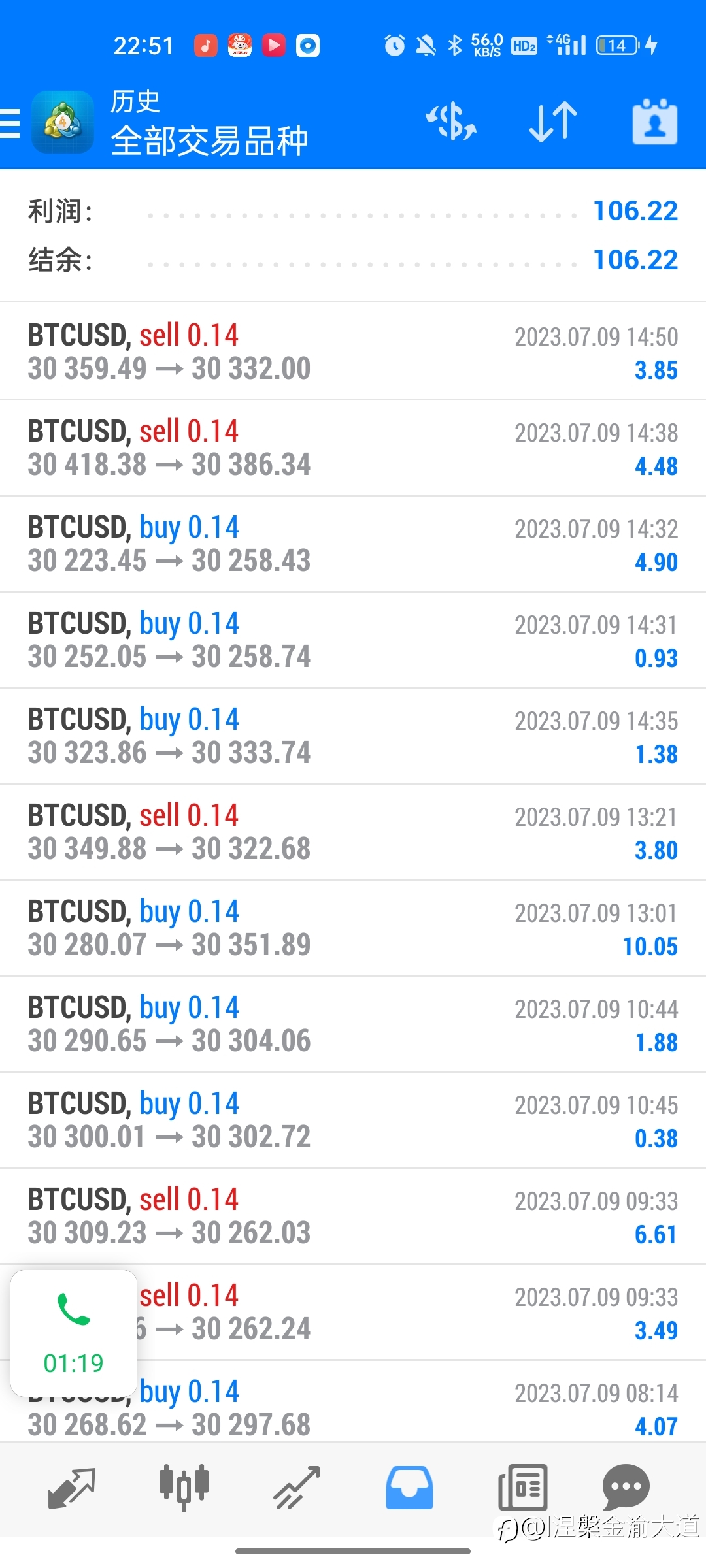
Task: Open the BTCUSD buy trade with profit 10.05
Action: (x=353, y=928)
